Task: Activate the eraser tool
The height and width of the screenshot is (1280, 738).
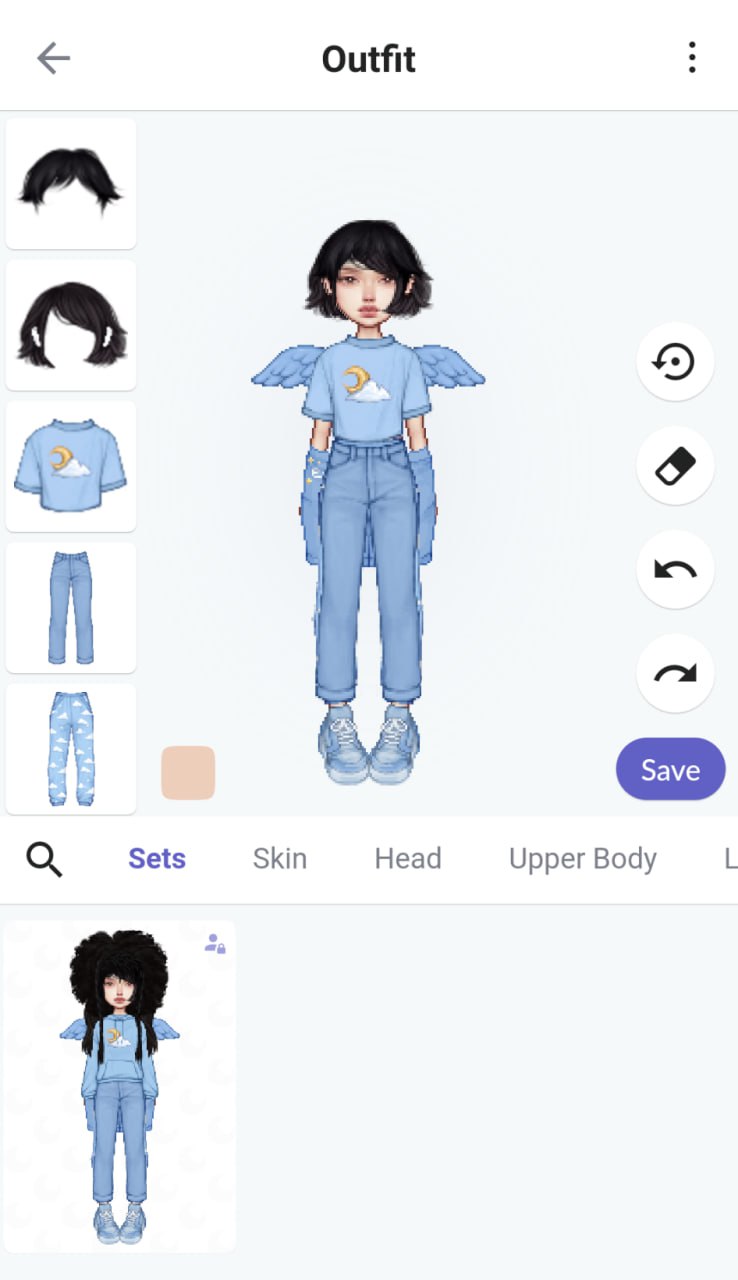Action: (x=675, y=466)
